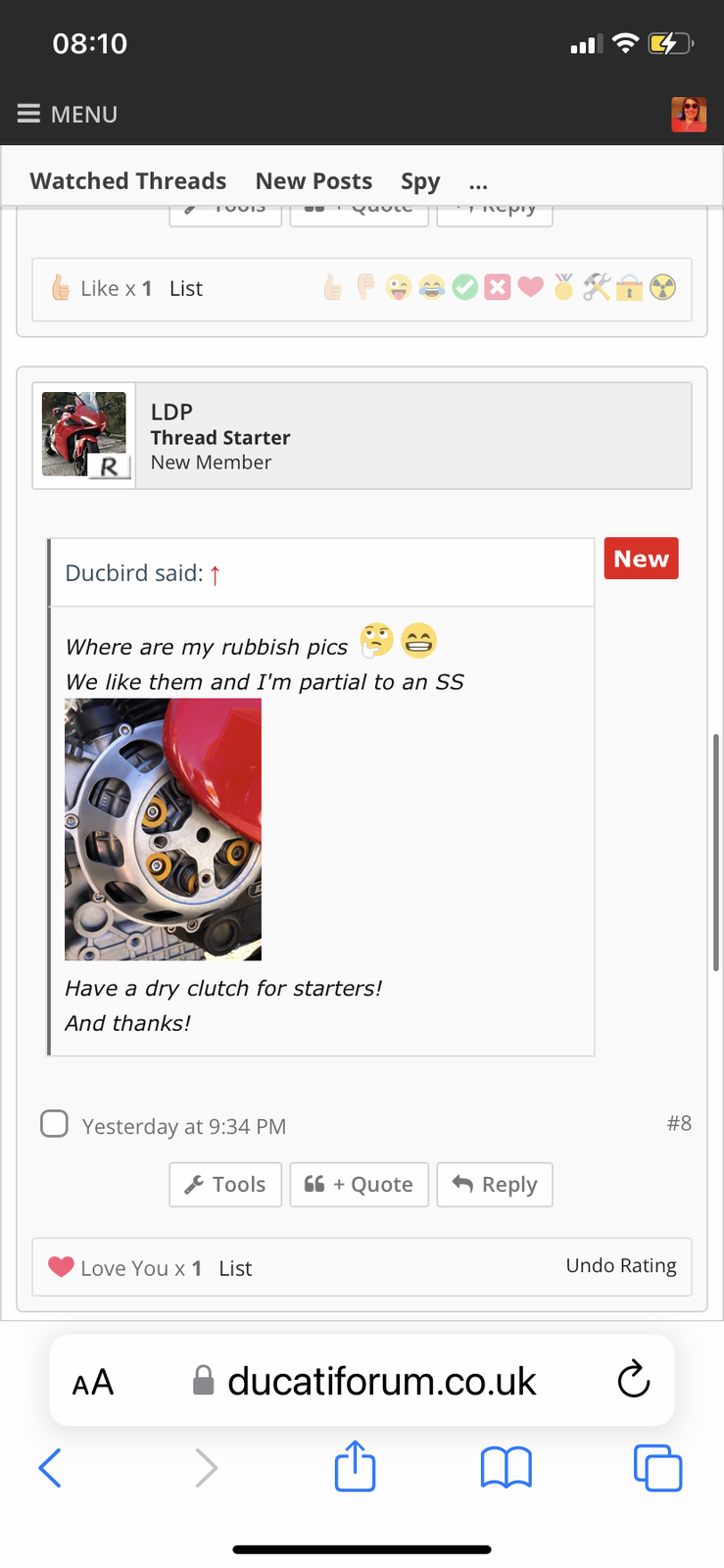Open Safari tabs overview
Viewport: 724px width, 1568px height.
pos(657,1467)
